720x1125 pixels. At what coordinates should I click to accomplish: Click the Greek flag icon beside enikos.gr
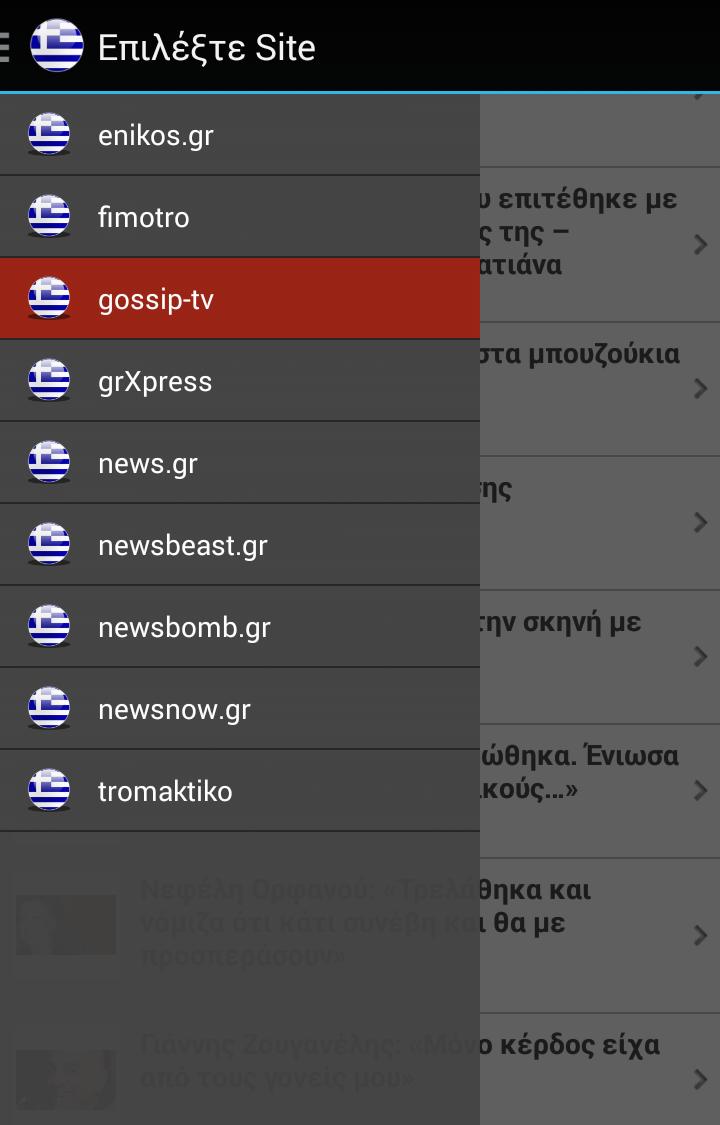[x=50, y=133]
